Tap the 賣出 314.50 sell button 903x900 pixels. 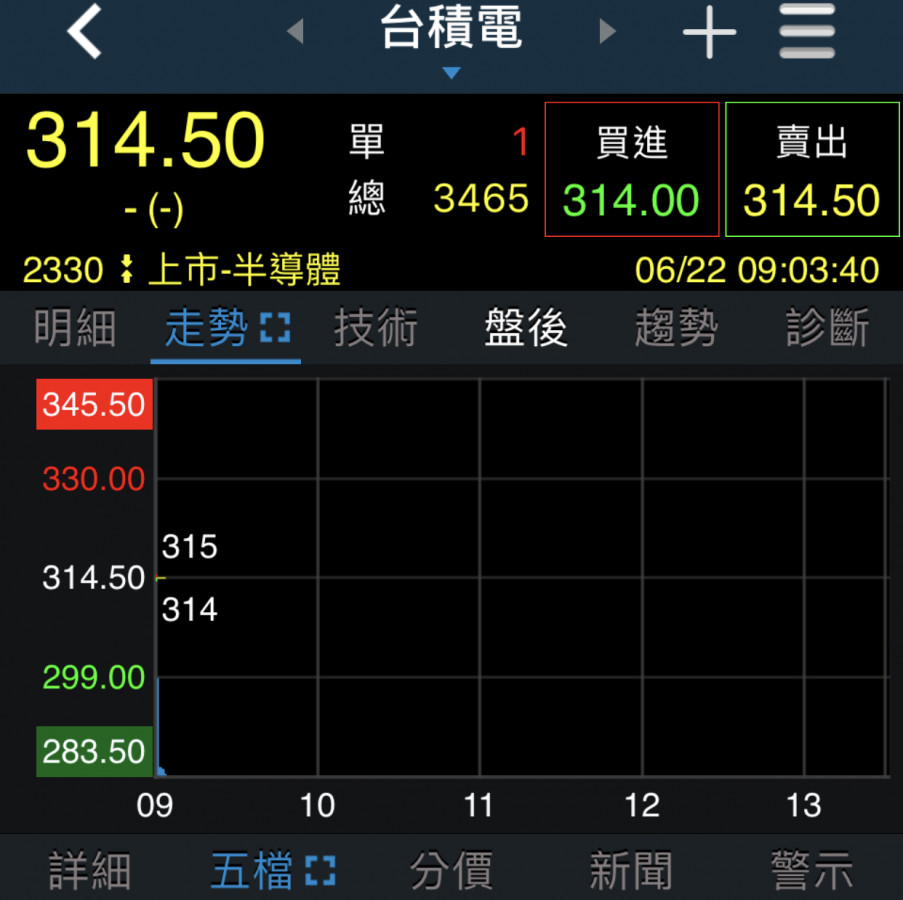click(811, 170)
